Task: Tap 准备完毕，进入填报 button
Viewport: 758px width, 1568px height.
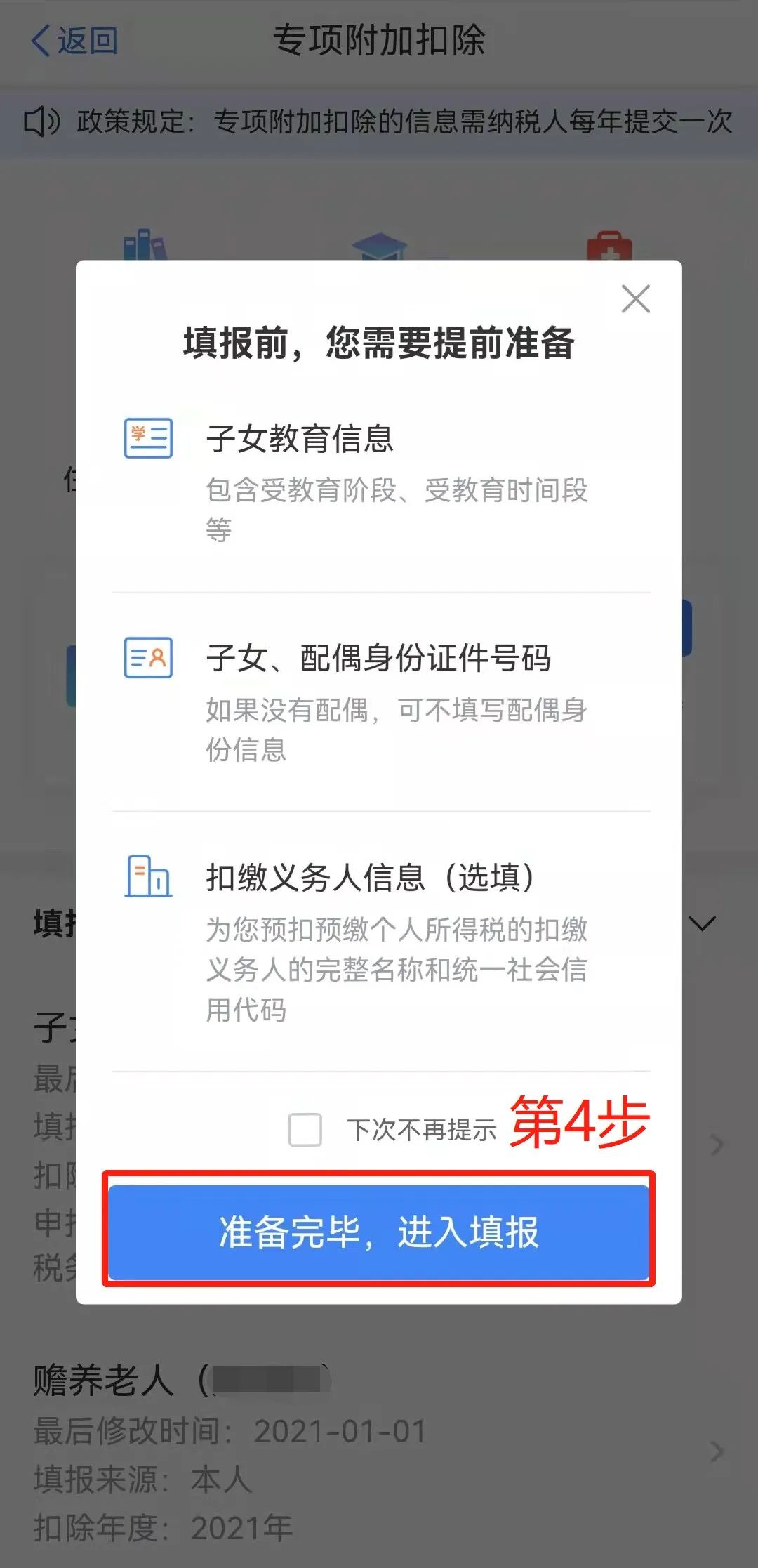Action: coord(378,1232)
